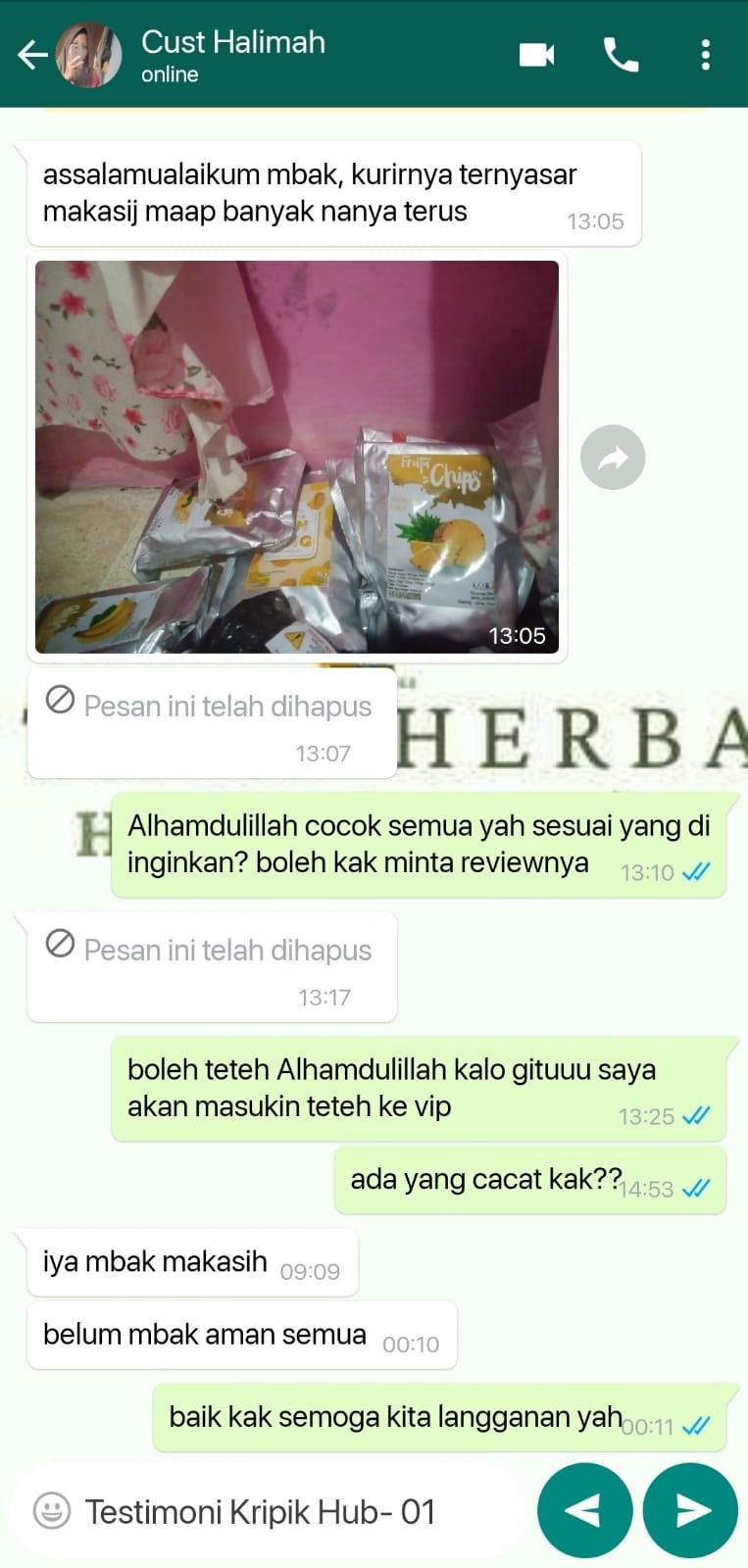Open Cust Halimah's profile picture
The image size is (748, 1568).
(89, 55)
